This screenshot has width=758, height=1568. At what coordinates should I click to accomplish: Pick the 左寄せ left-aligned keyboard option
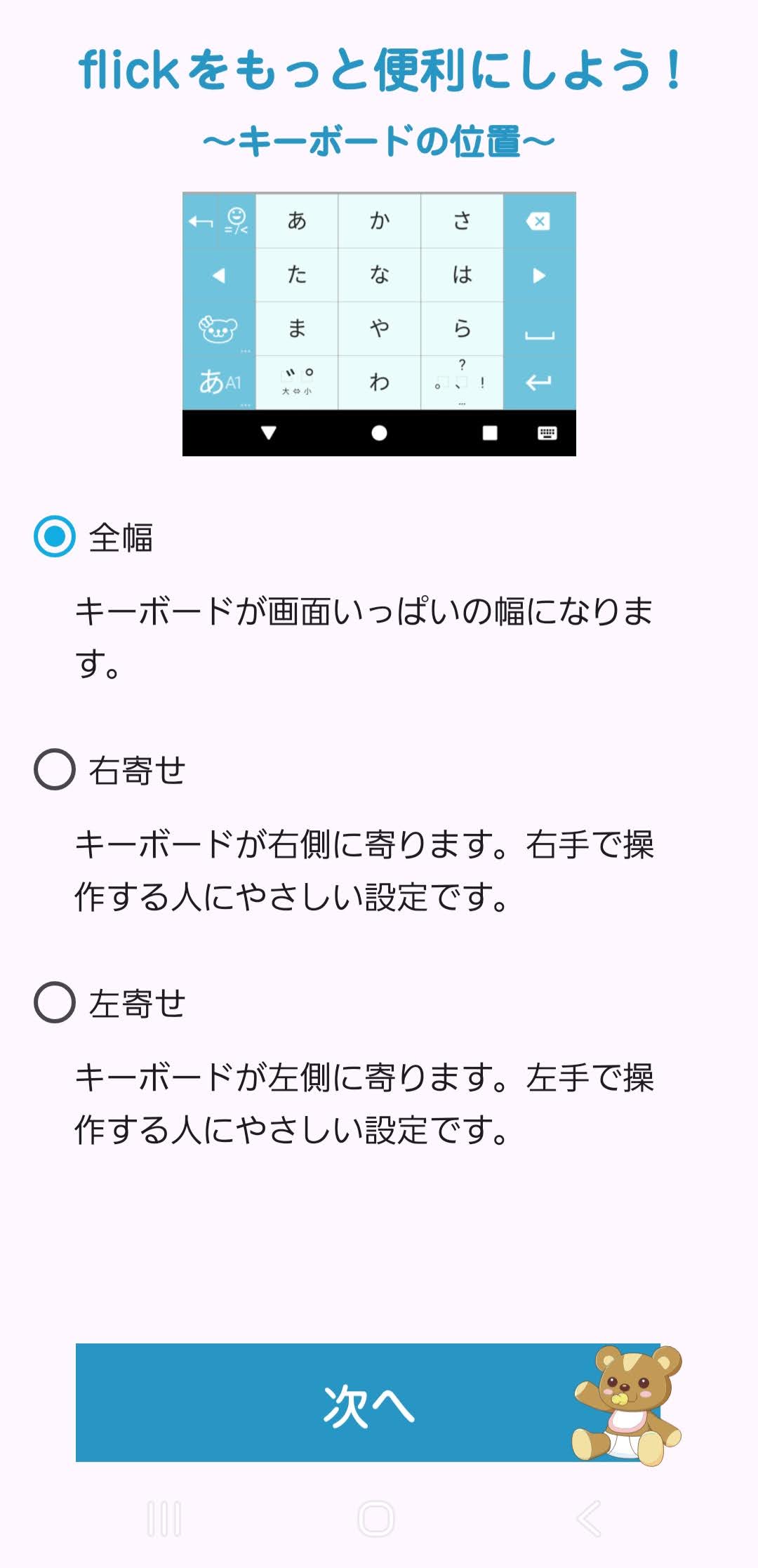(x=55, y=1003)
